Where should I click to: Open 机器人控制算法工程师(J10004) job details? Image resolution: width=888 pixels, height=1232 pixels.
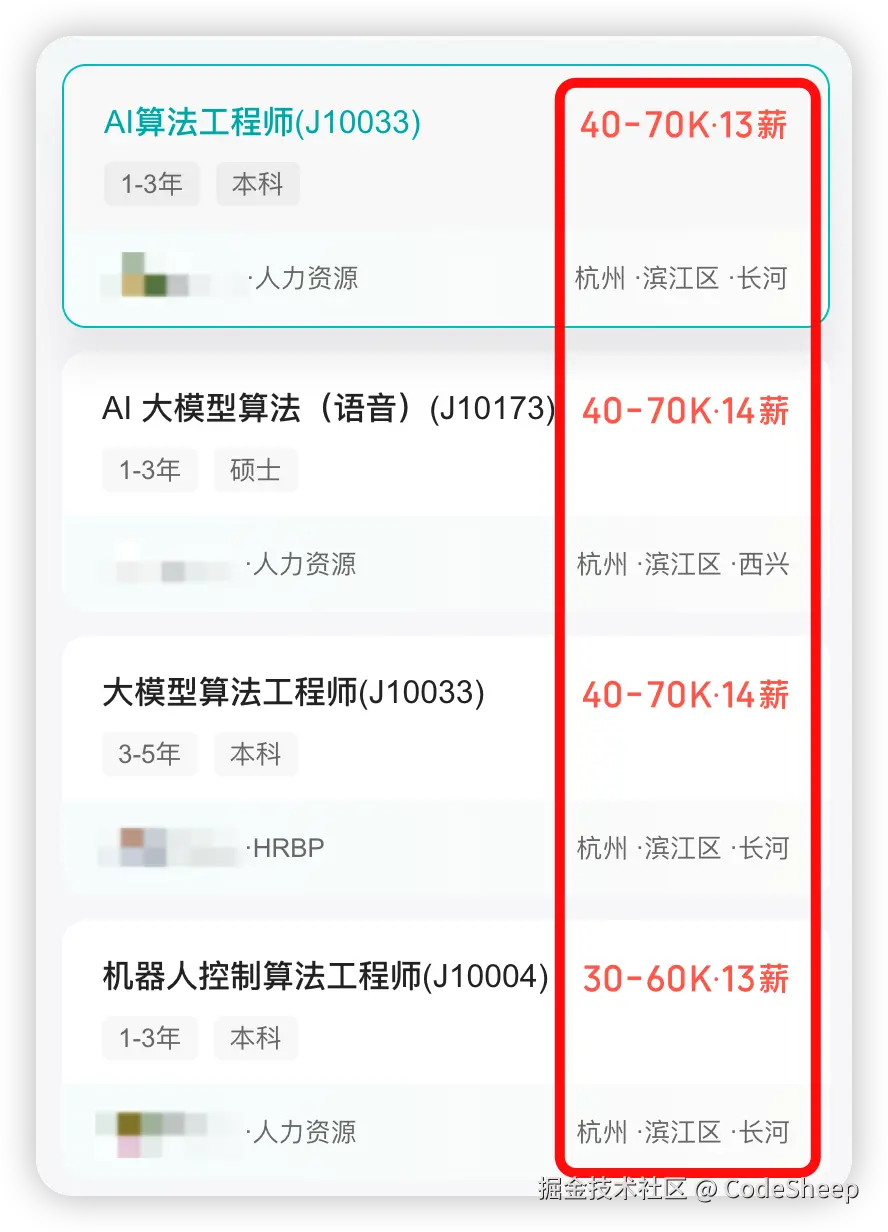click(325, 977)
